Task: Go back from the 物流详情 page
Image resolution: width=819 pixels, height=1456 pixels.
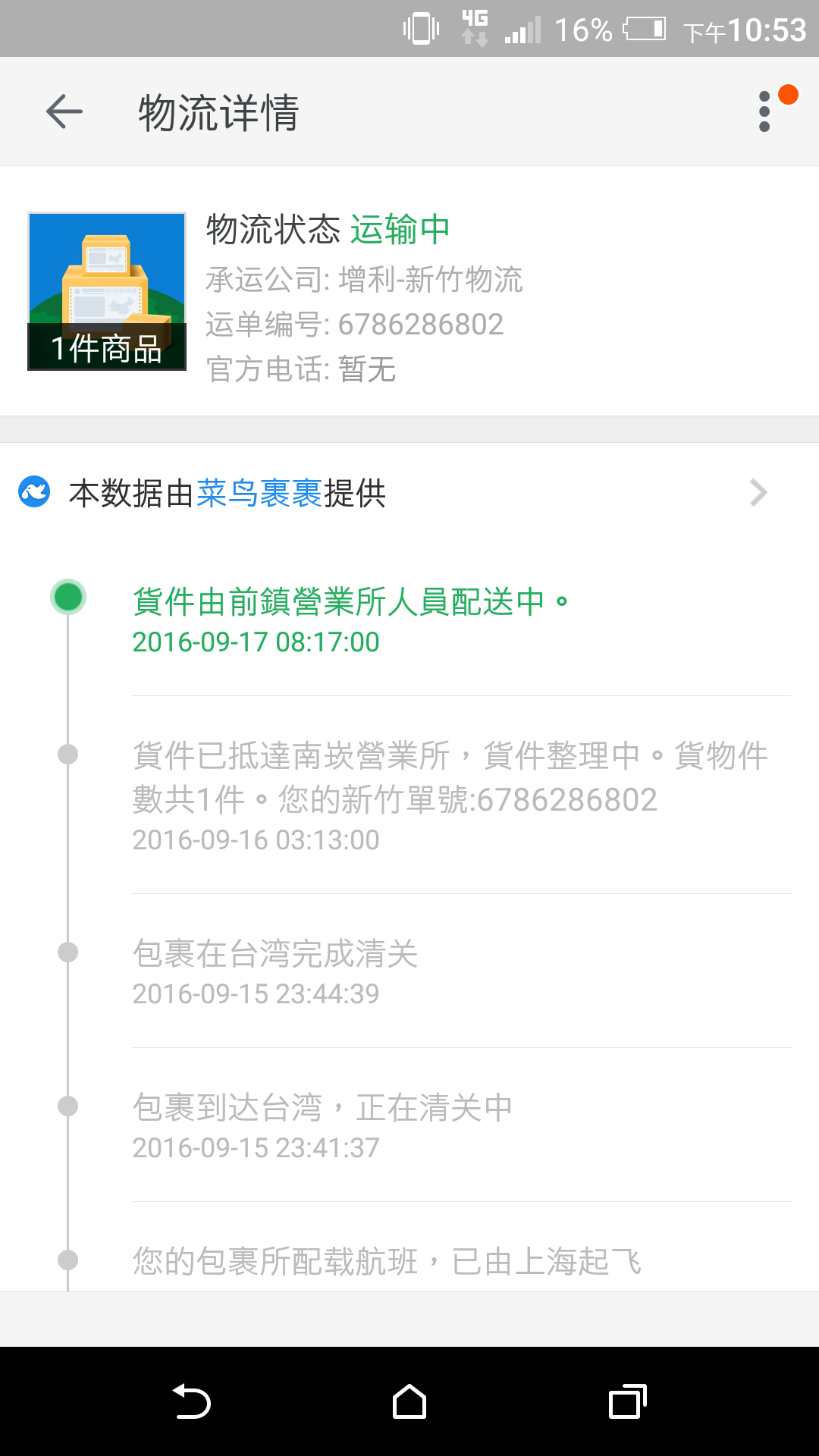Action: [64, 112]
